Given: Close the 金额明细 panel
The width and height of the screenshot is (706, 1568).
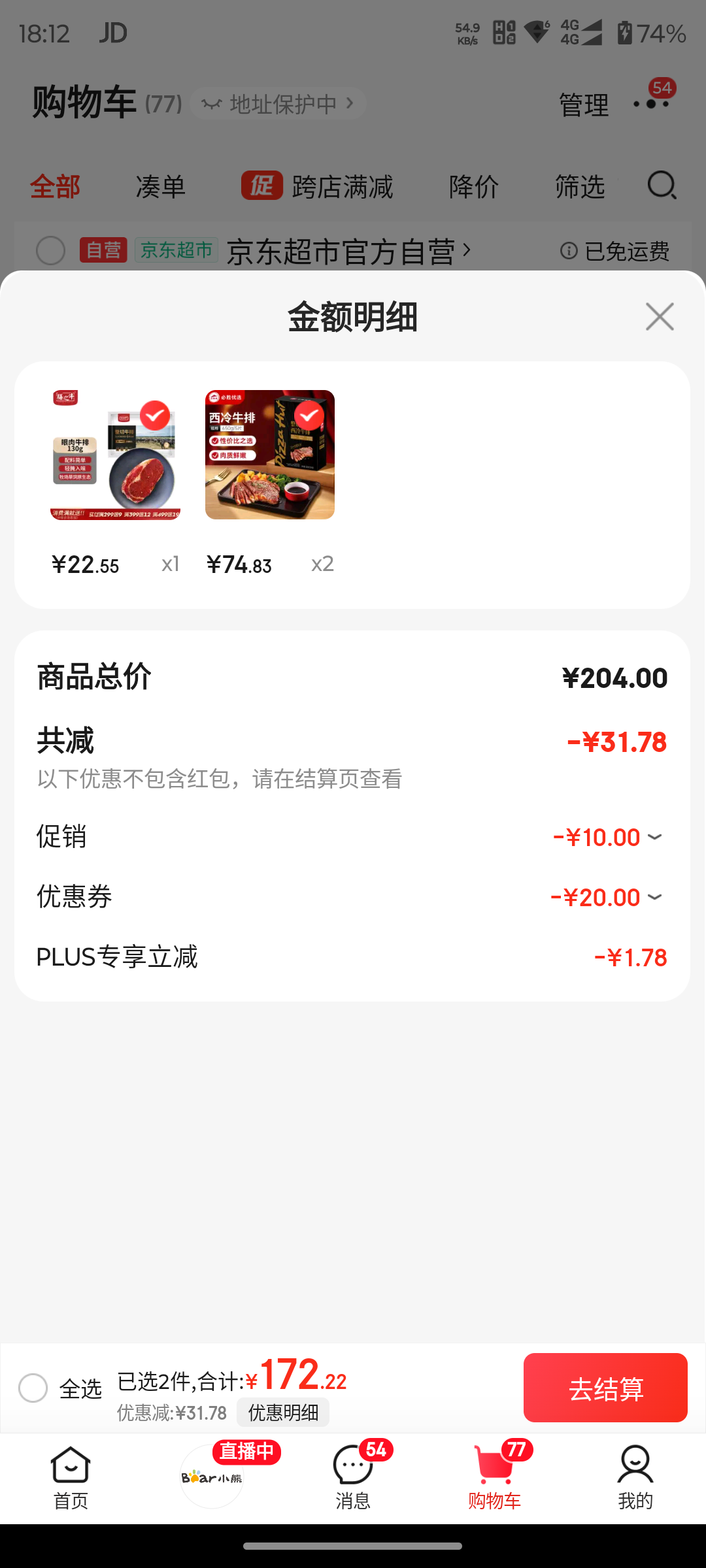Looking at the screenshot, I should pyautogui.click(x=659, y=317).
